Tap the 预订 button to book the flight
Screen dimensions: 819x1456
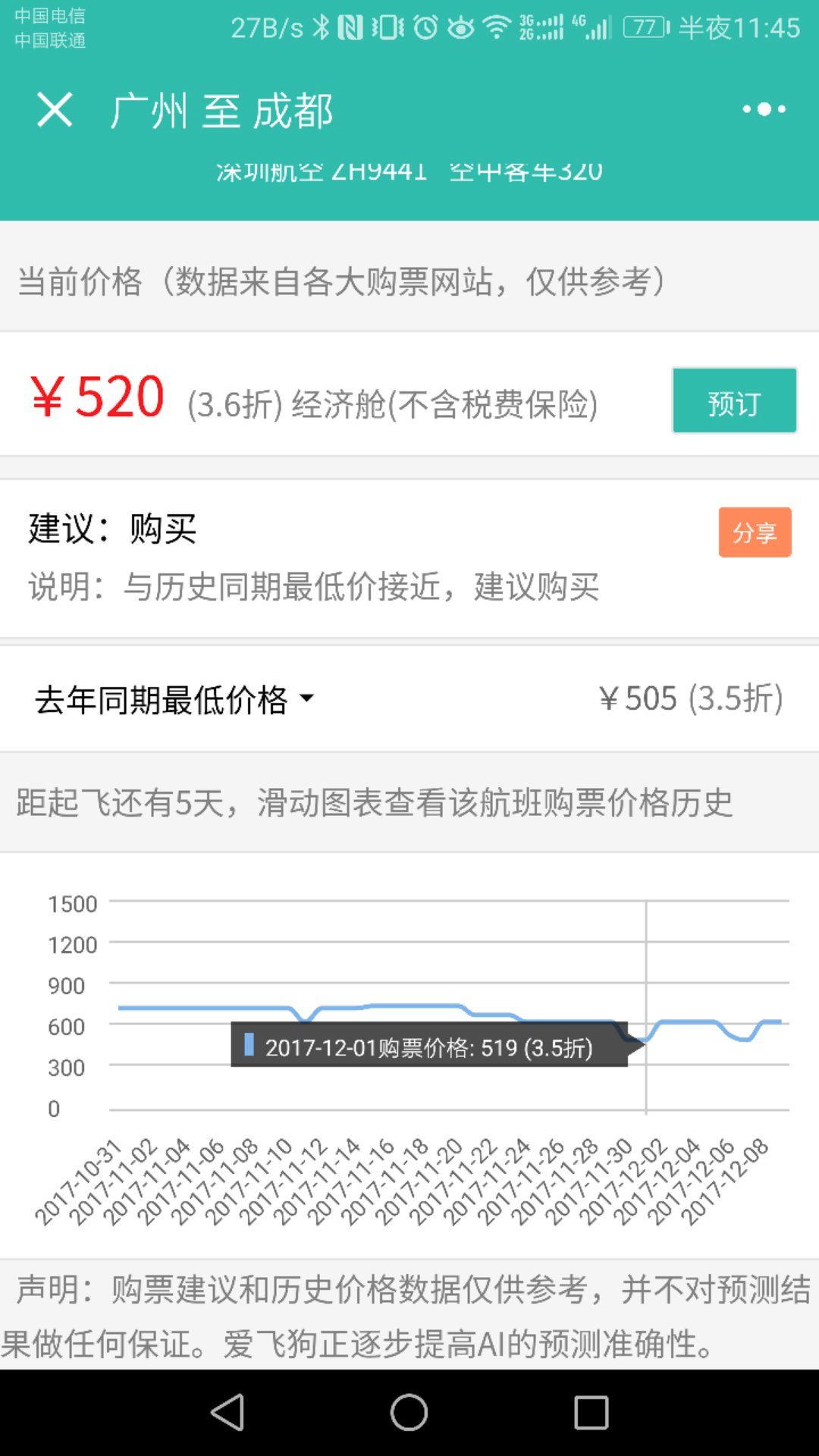tap(734, 400)
